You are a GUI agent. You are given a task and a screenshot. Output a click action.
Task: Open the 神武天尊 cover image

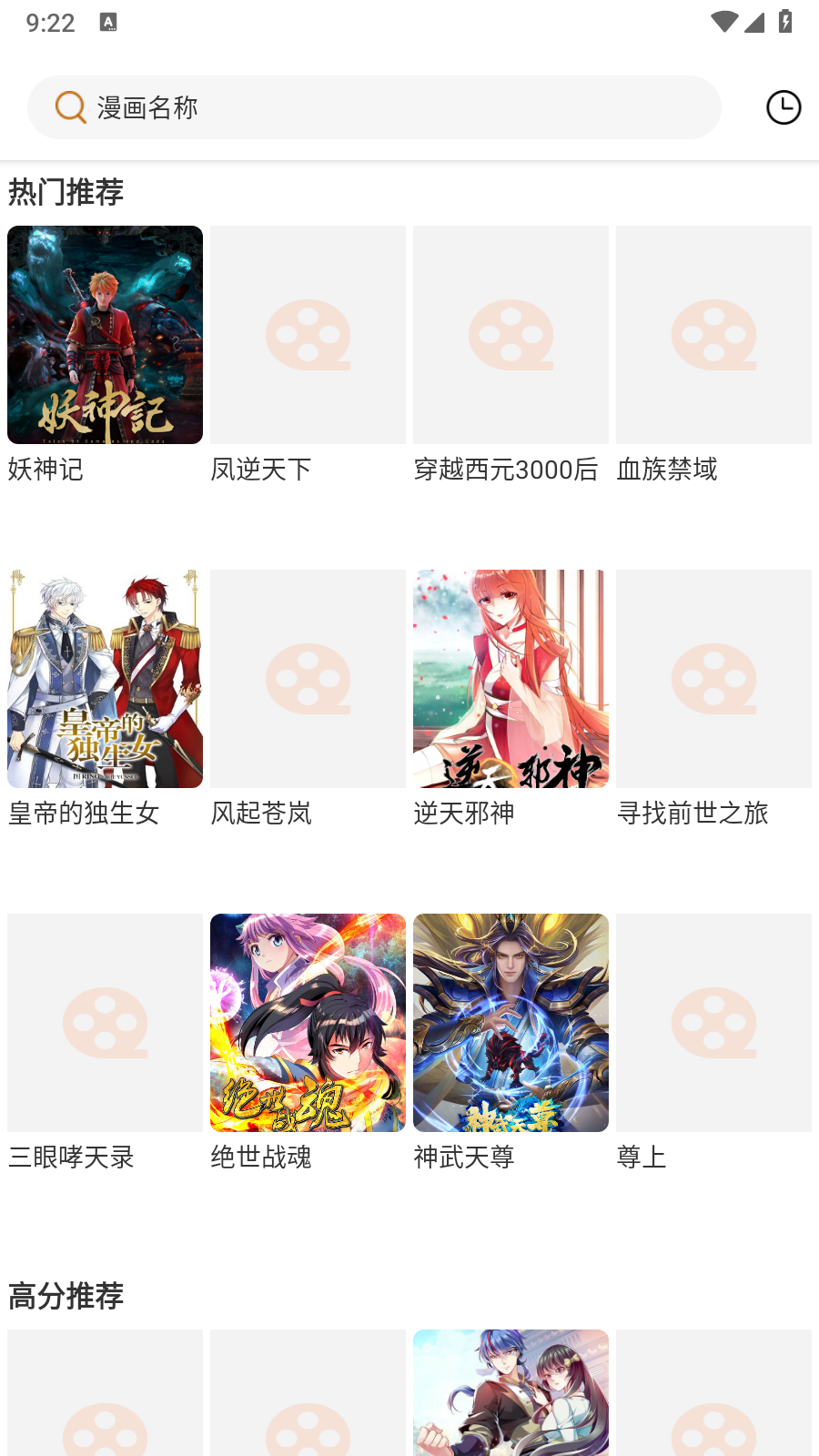[x=511, y=1023]
